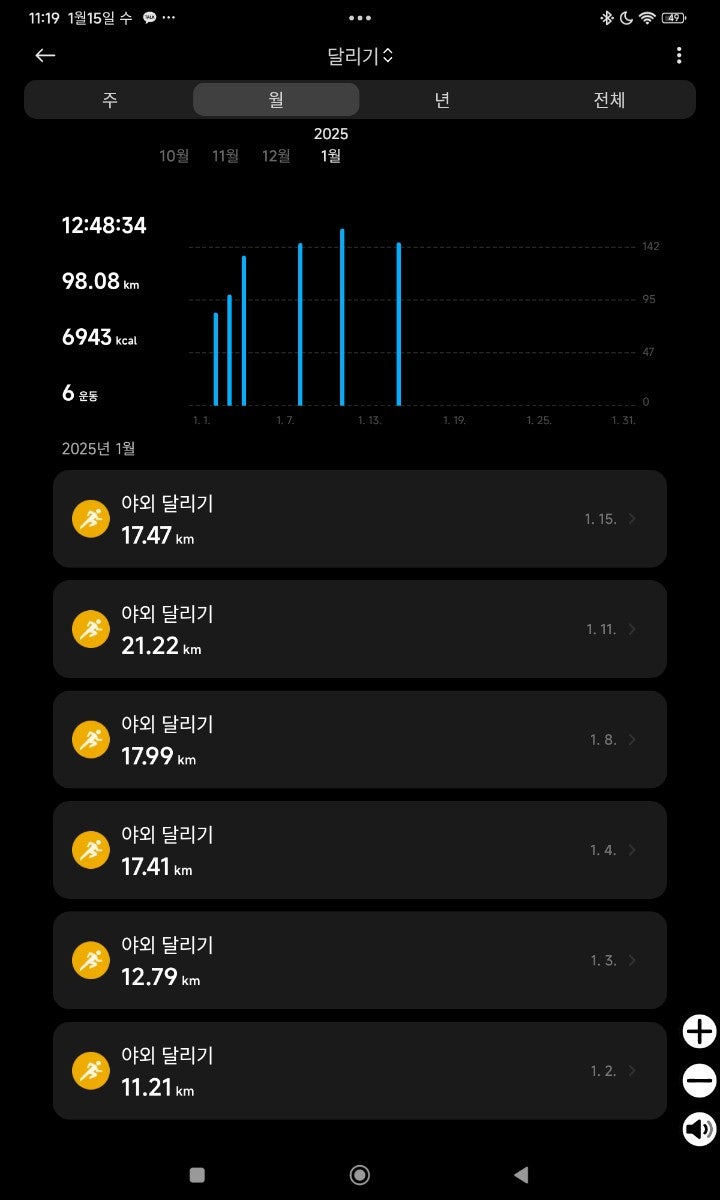Jump to 11월 in the month selector

click(226, 156)
